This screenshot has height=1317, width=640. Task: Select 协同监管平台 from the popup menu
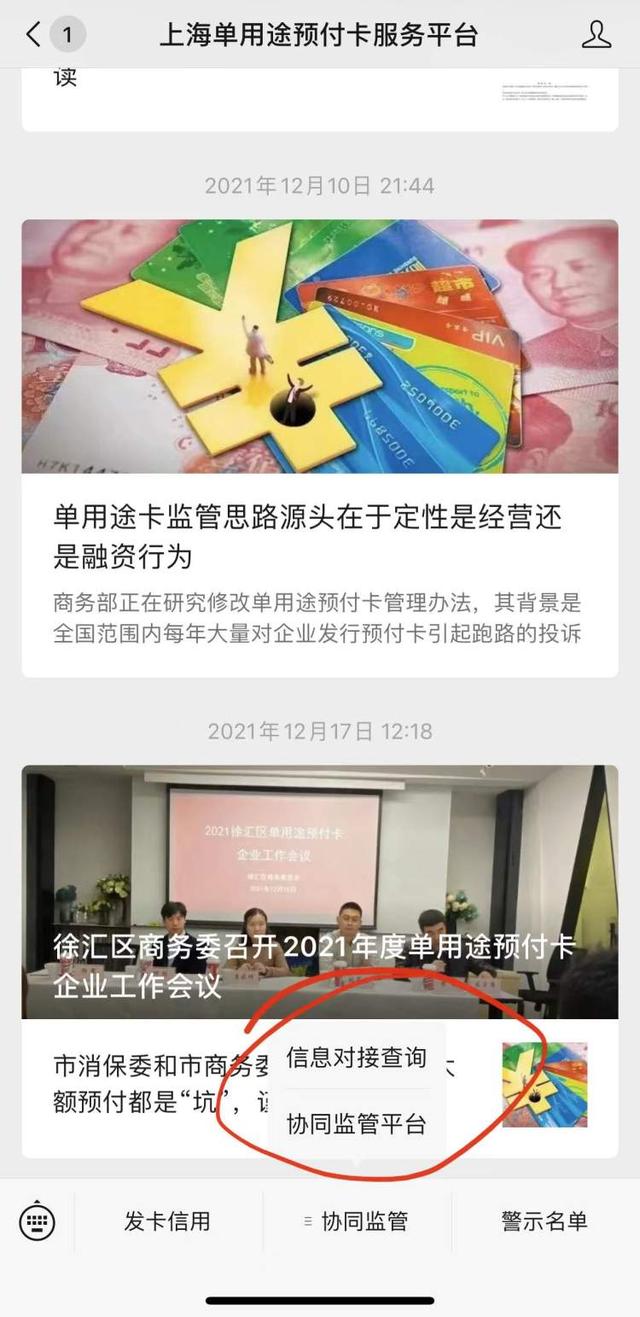point(356,1124)
